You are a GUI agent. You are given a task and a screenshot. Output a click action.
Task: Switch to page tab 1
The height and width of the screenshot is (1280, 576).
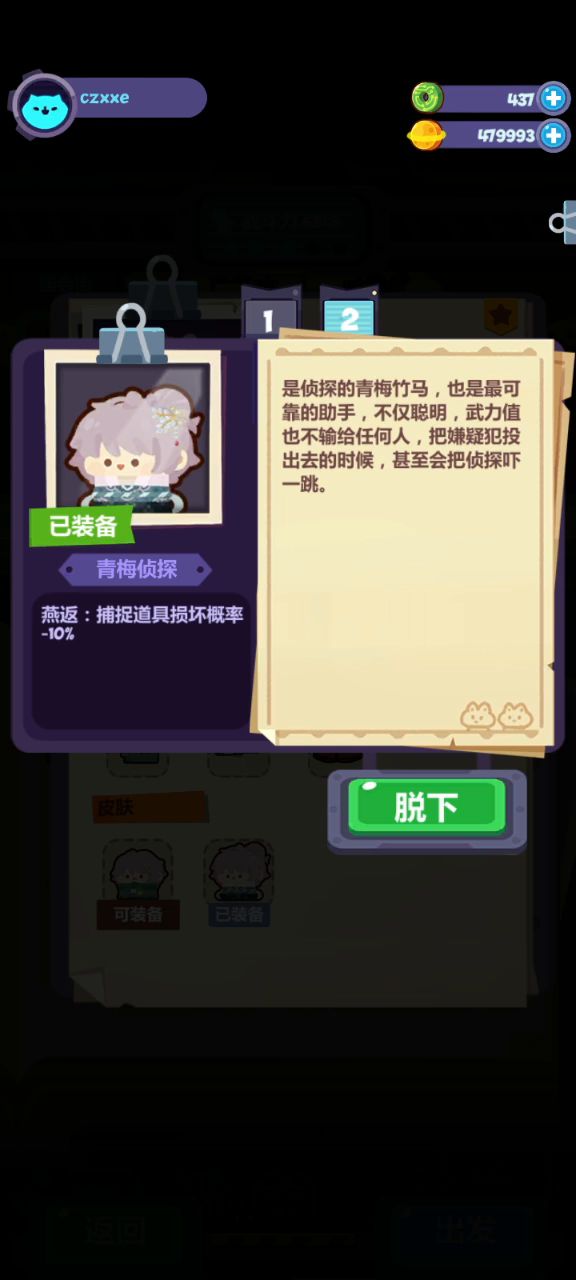pyautogui.click(x=270, y=319)
